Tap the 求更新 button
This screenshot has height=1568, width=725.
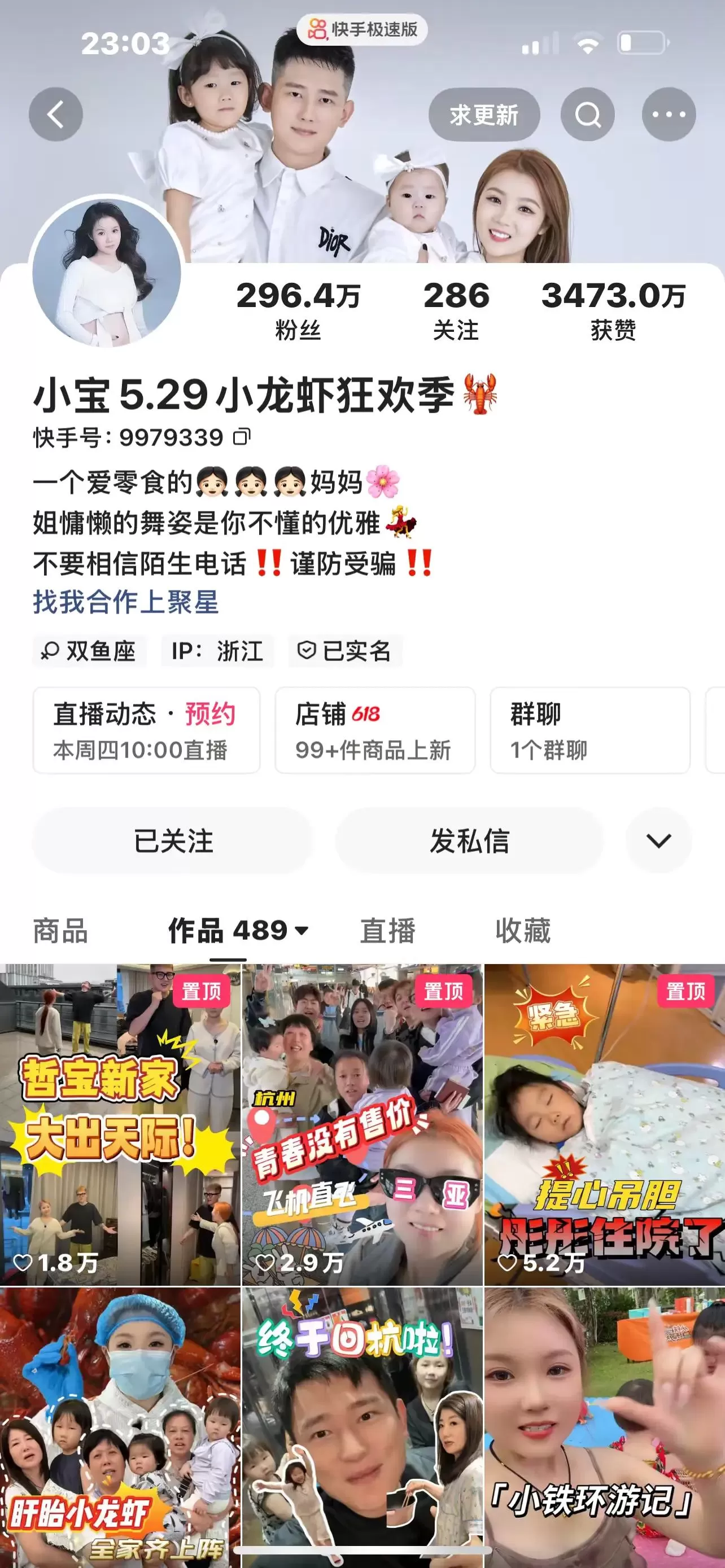(484, 115)
